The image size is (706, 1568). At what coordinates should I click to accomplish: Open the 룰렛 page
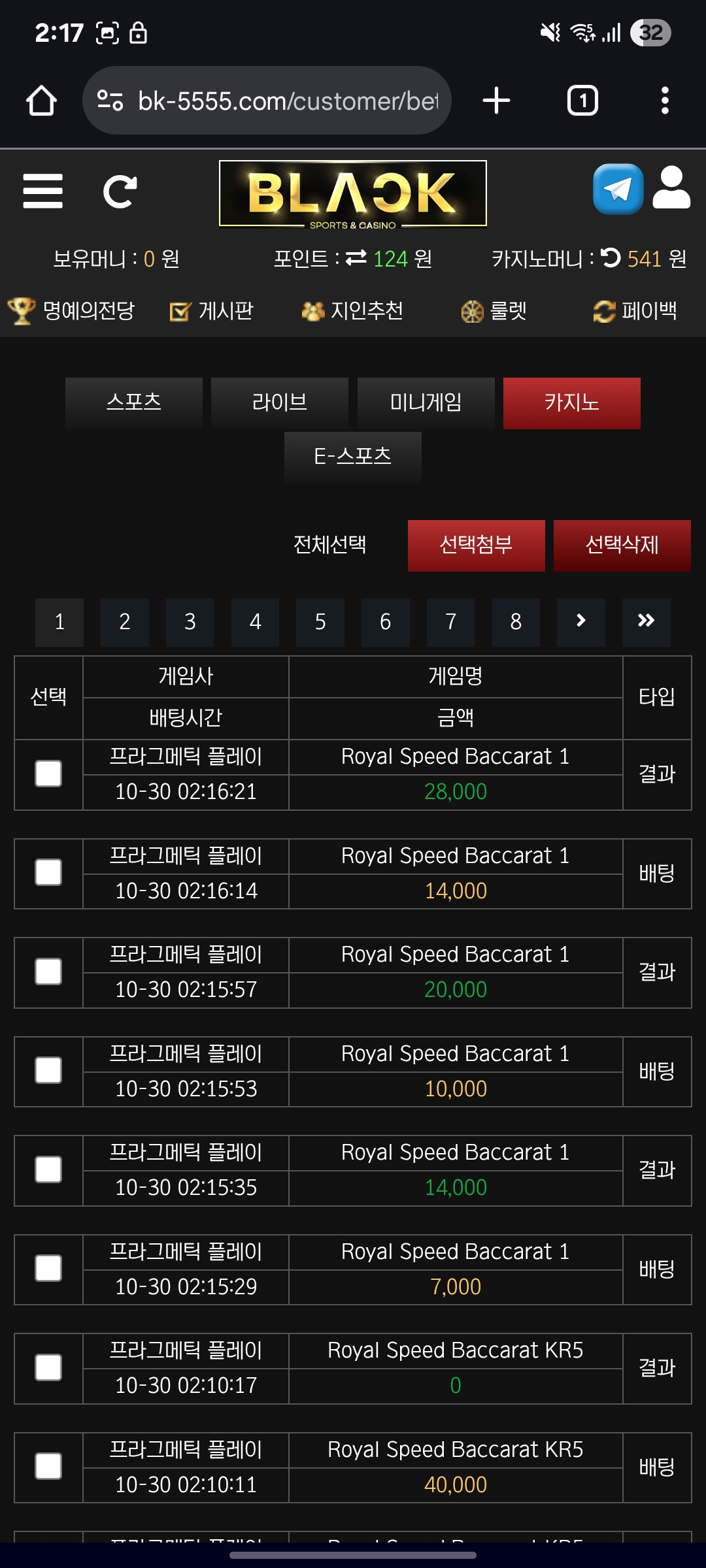494,311
